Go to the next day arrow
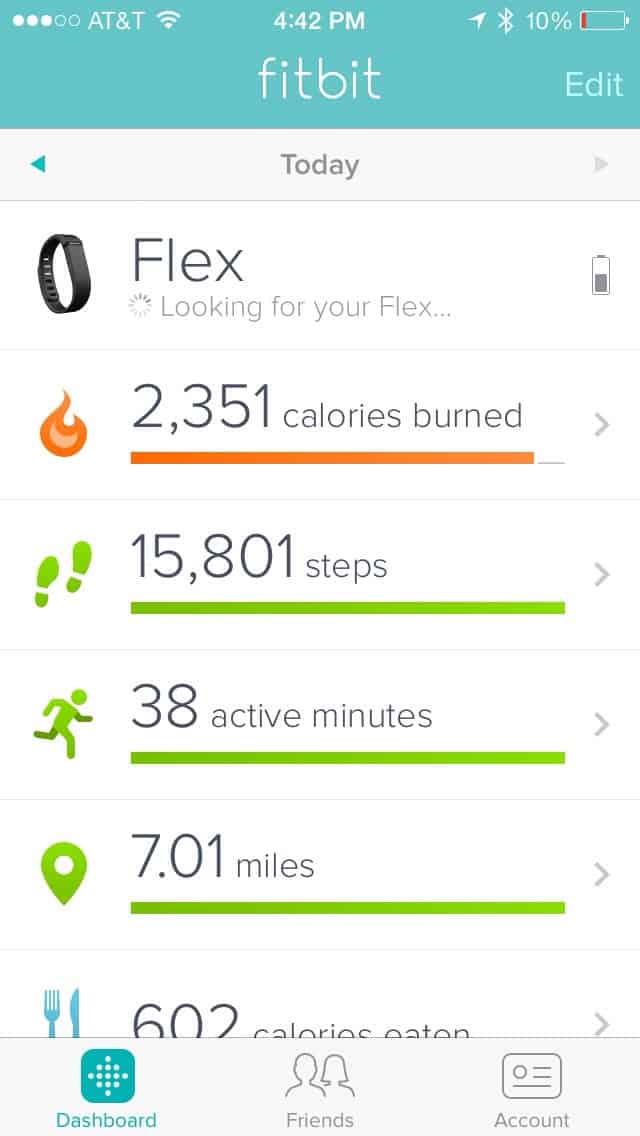Screen dimensions: 640x1136 click(601, 164)
